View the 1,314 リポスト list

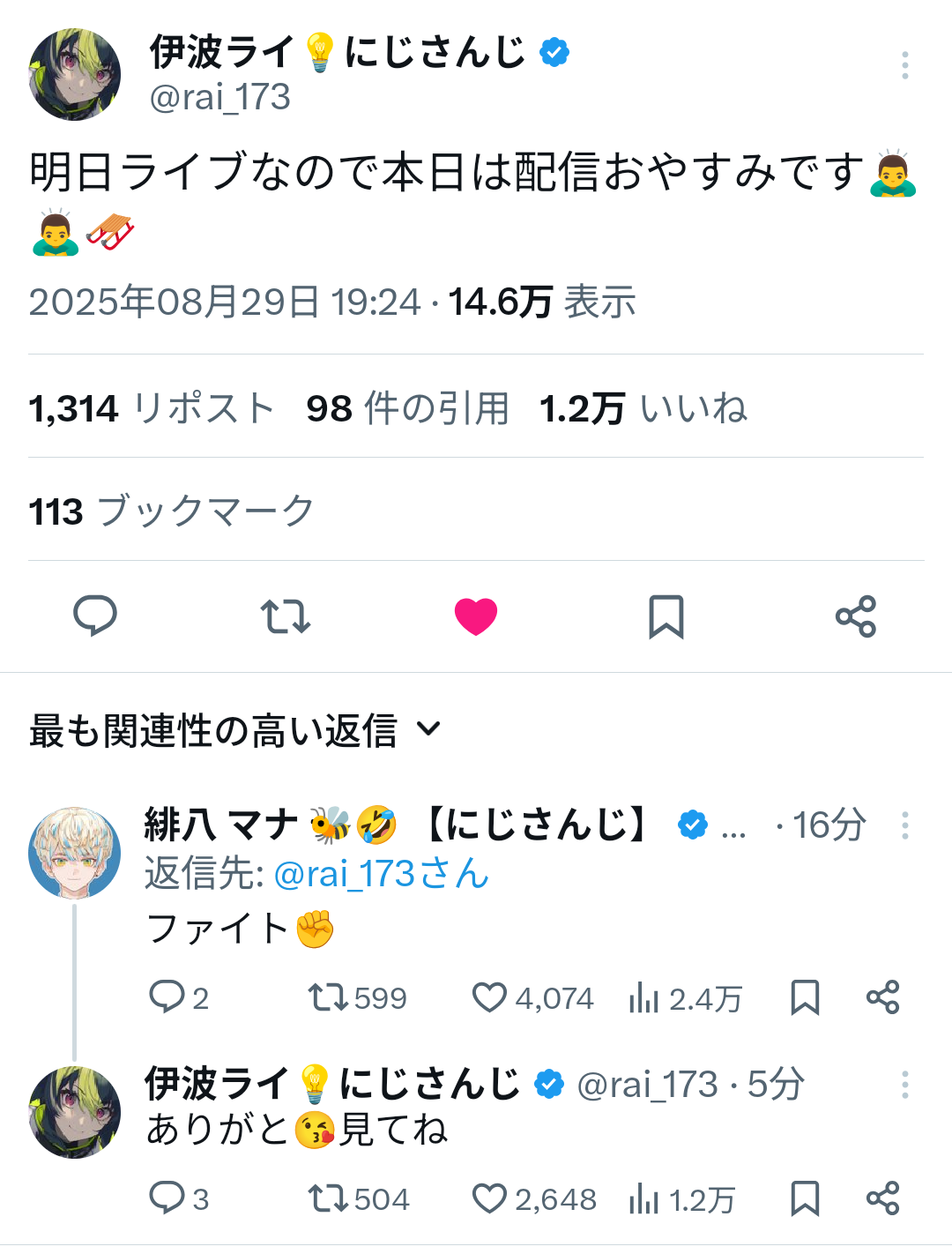point(152,408)
